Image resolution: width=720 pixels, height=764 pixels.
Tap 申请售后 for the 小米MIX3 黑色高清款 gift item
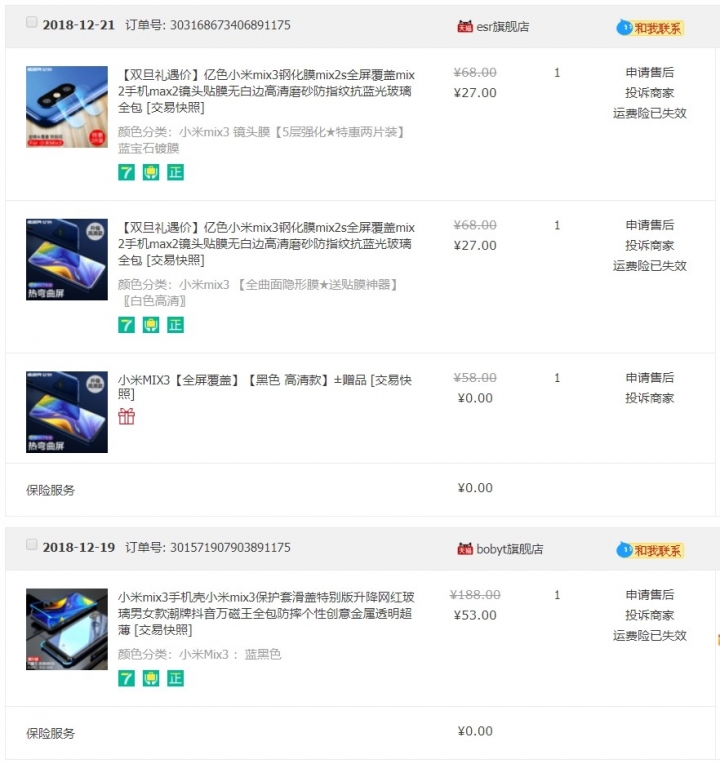[649, 378]
